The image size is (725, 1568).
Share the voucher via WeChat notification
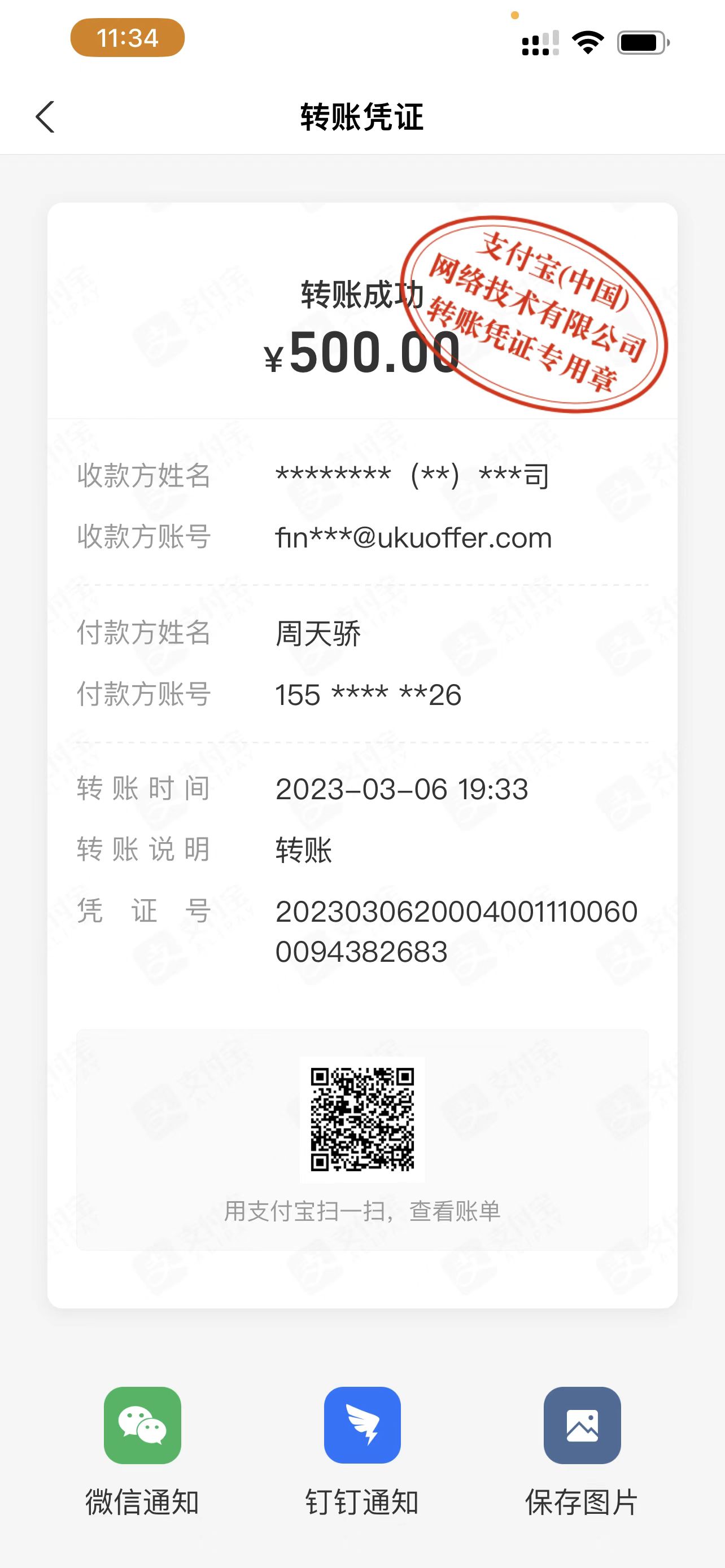pyautogui.click(x=142, y=1426)
